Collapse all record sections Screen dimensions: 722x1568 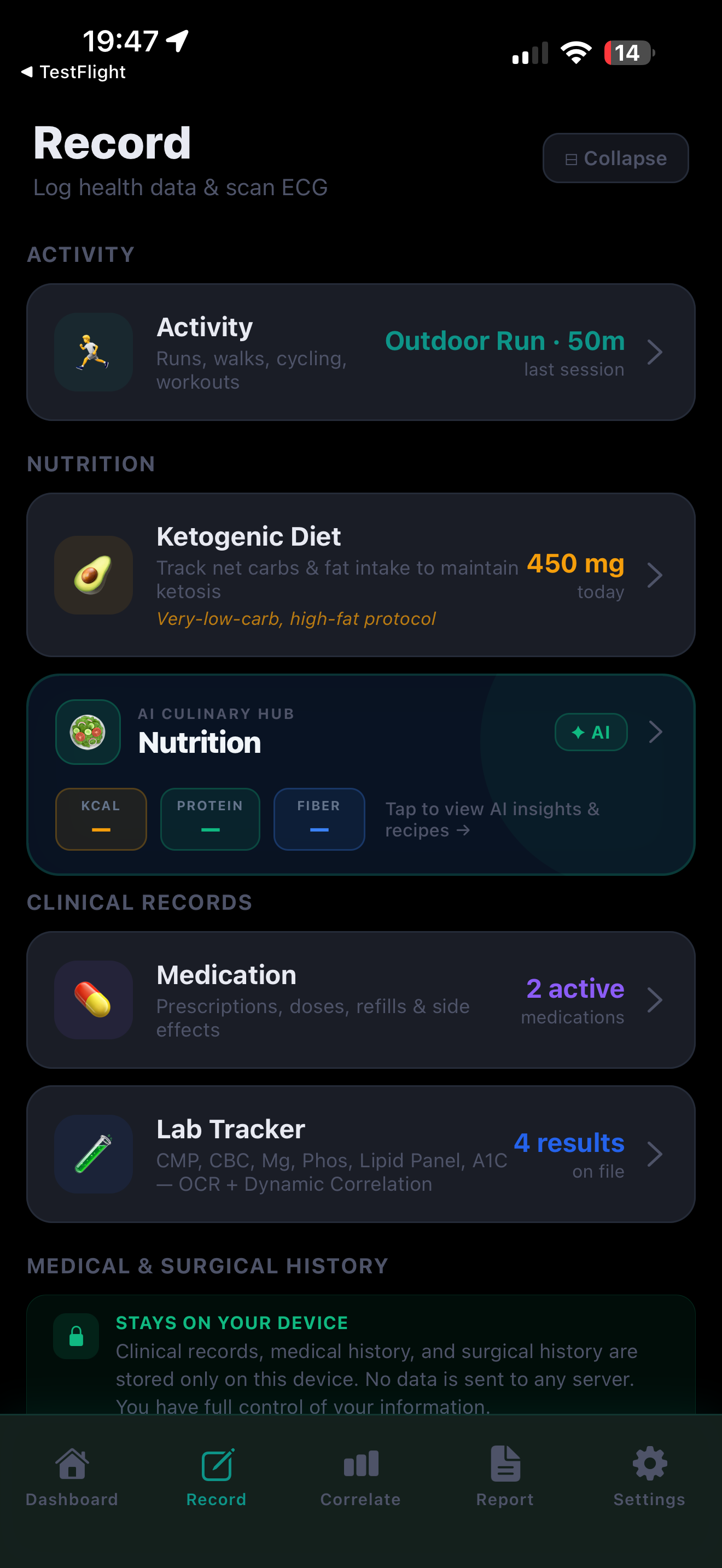click(x=615, y=158)
